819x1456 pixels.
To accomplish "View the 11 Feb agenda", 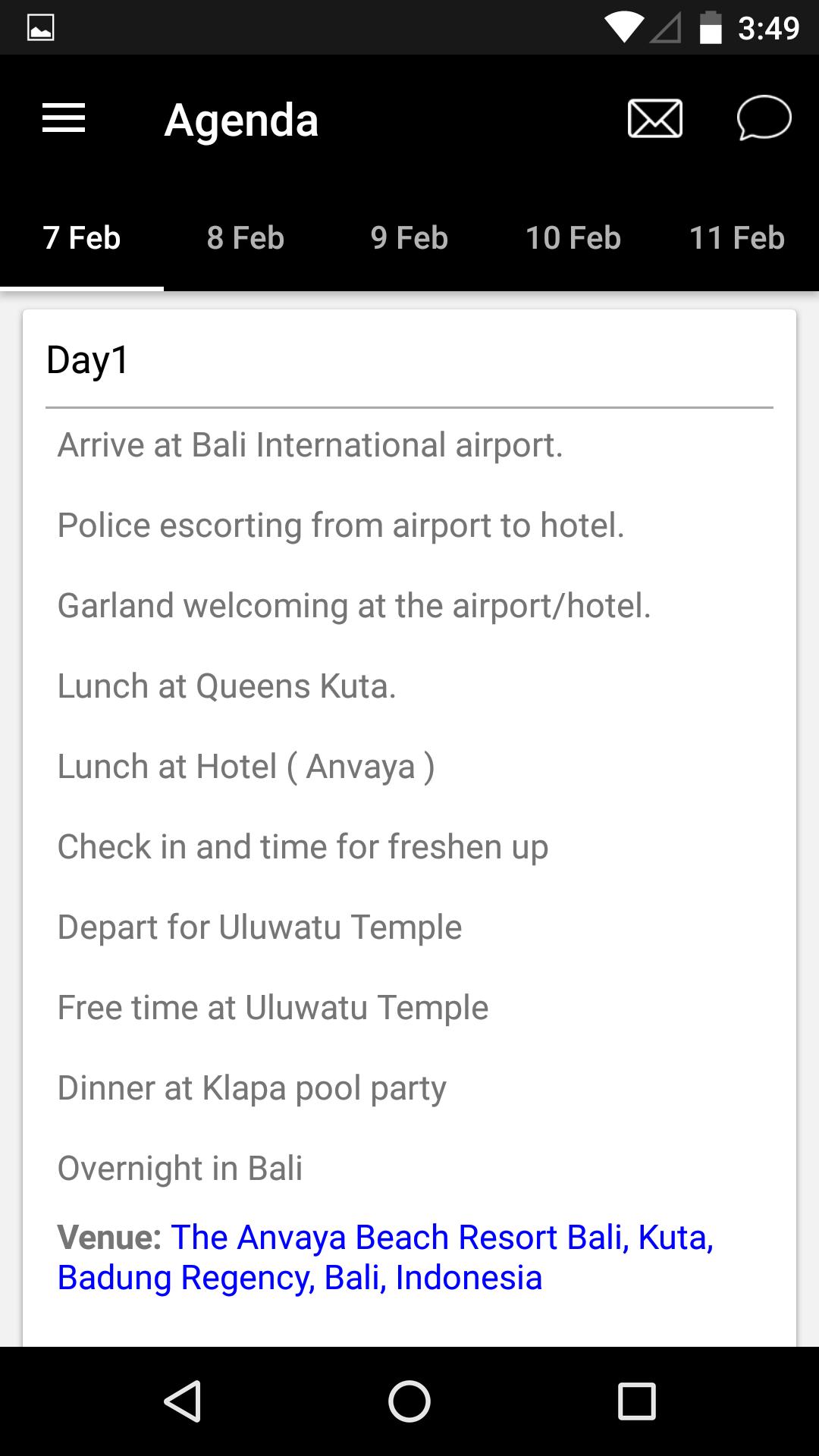I will point(736,238).
